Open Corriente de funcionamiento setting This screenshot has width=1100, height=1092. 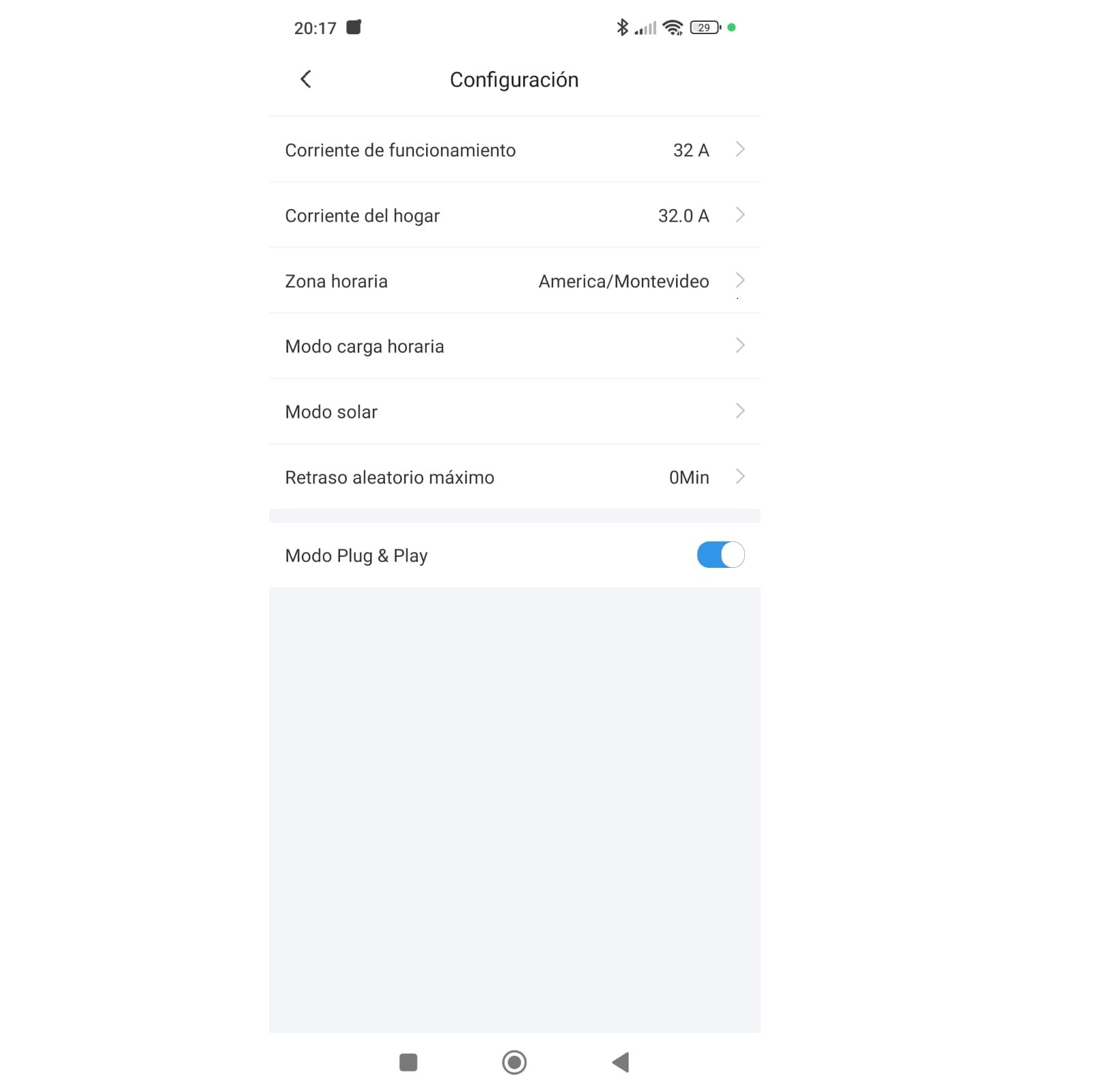[514, 150]
